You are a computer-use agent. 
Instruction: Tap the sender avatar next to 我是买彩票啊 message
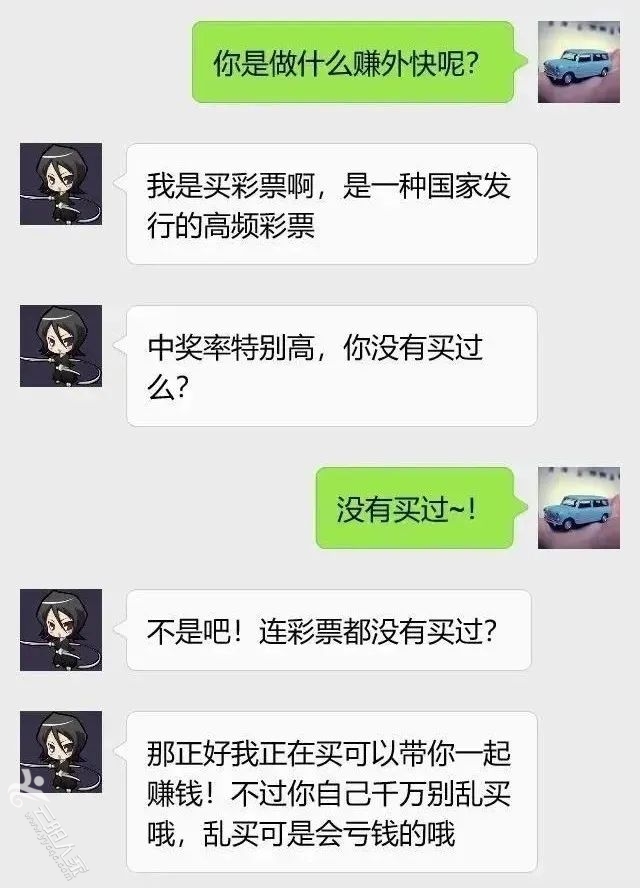tap(61, 184)
